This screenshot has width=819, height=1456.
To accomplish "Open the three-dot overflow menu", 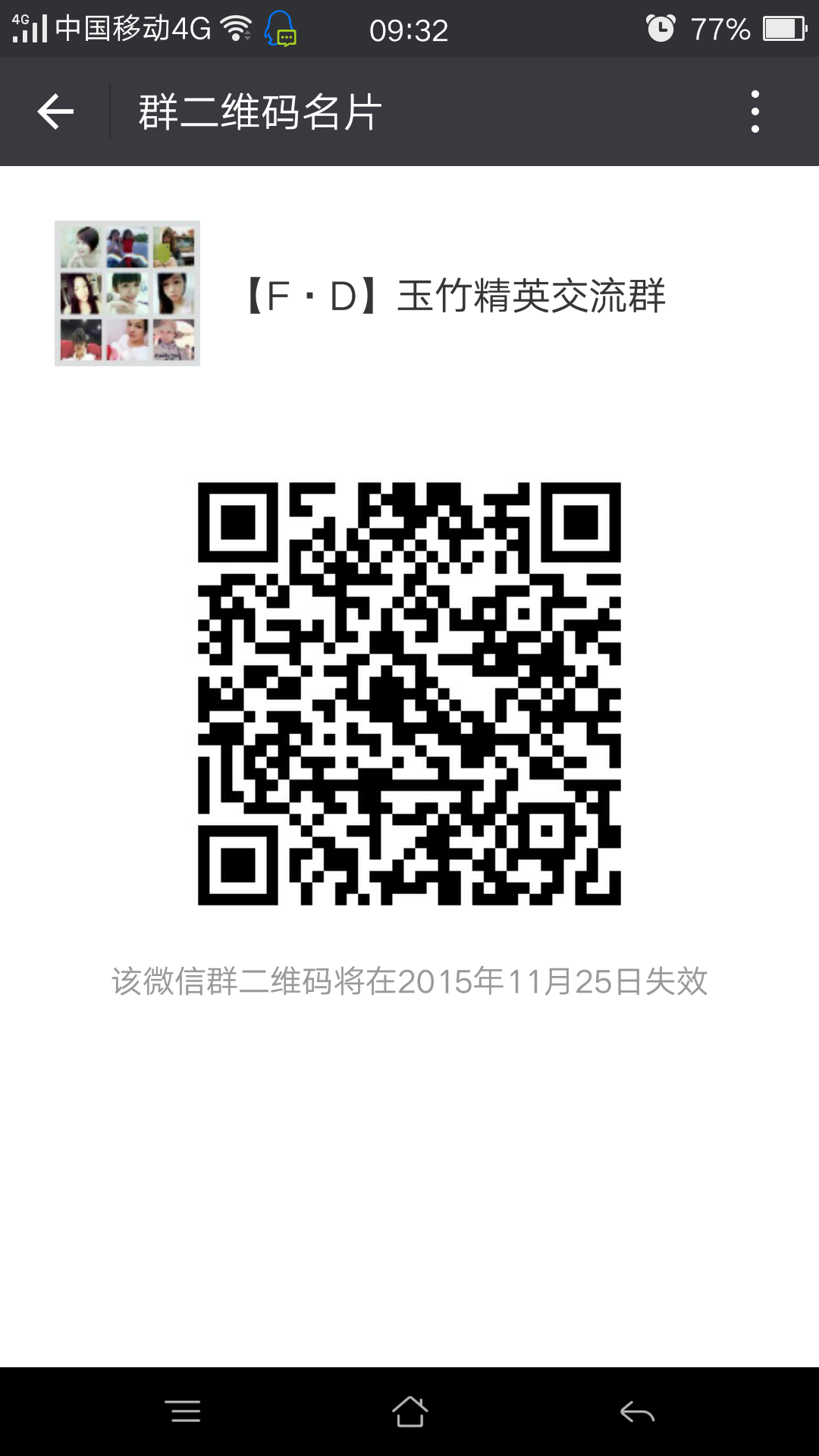I will [755, 112].
